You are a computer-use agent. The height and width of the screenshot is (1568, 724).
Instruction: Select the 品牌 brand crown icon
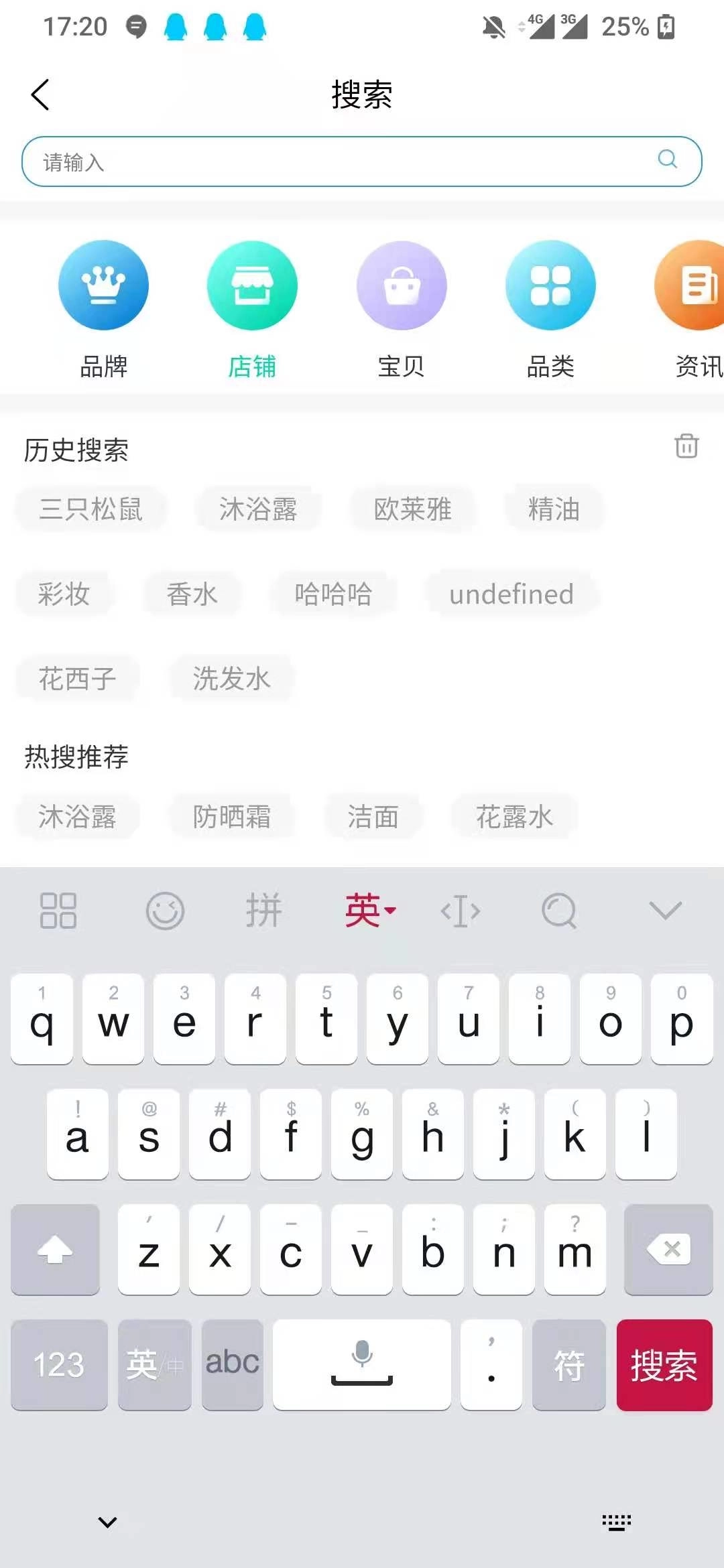104,285
